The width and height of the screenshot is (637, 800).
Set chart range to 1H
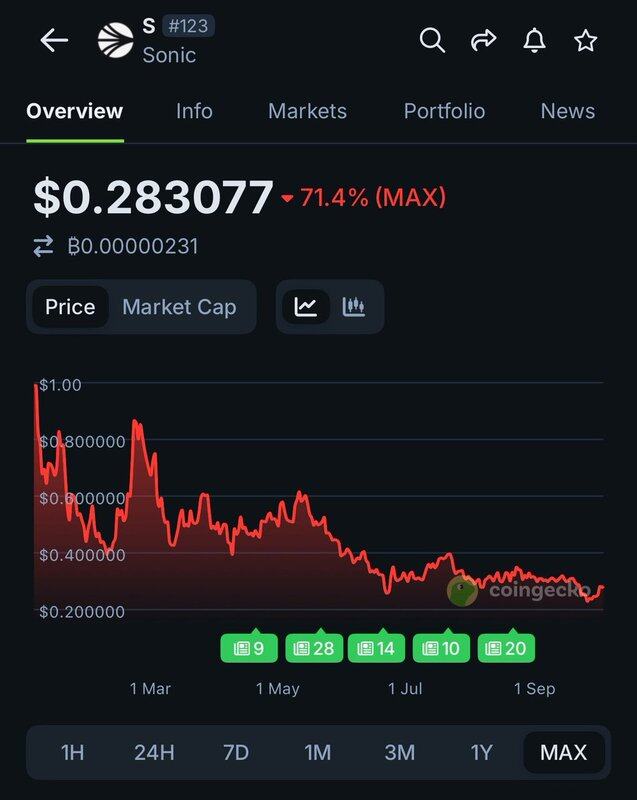point(72,752)
